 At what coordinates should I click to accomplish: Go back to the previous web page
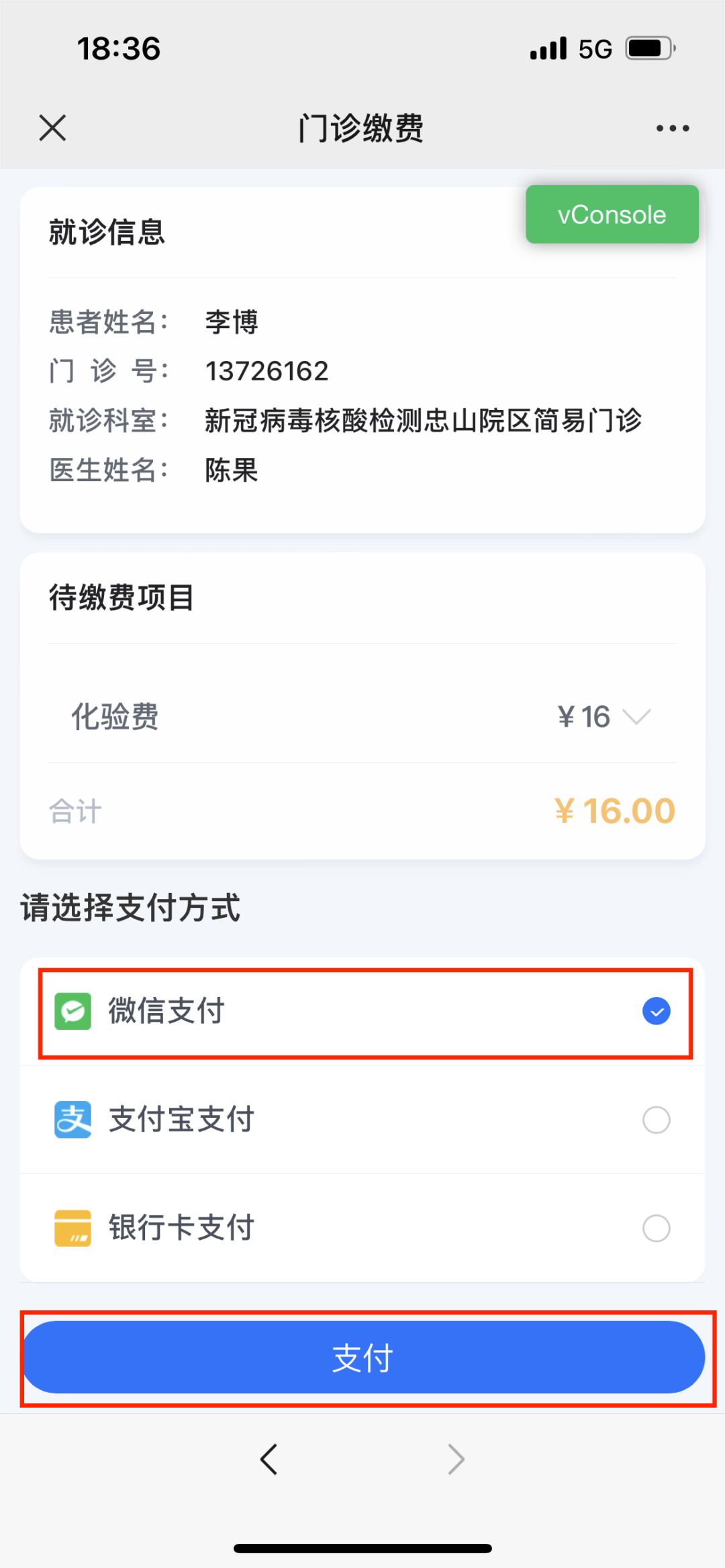269,1459
